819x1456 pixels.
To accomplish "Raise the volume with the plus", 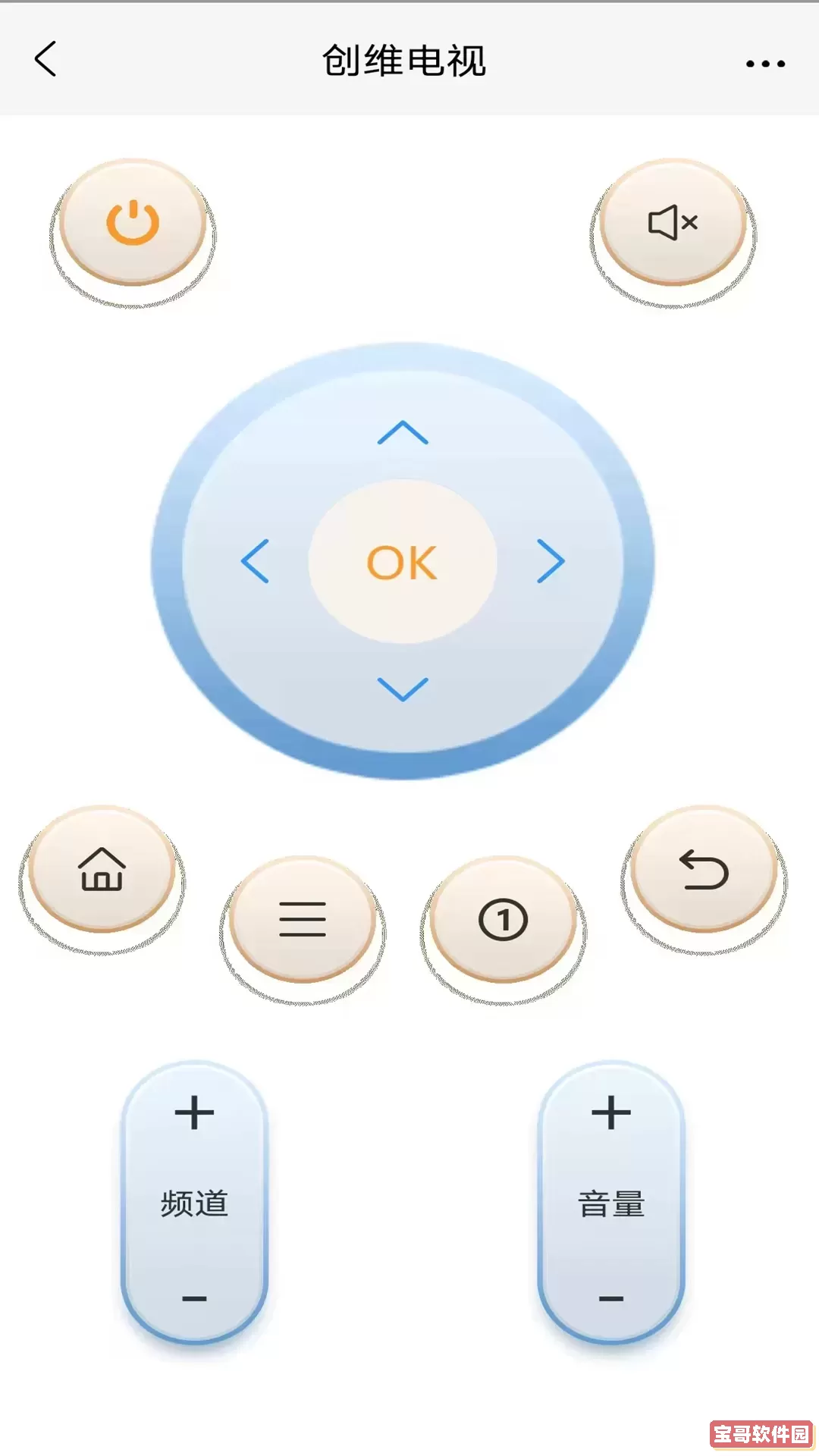I will click(x=611, y=1112).
